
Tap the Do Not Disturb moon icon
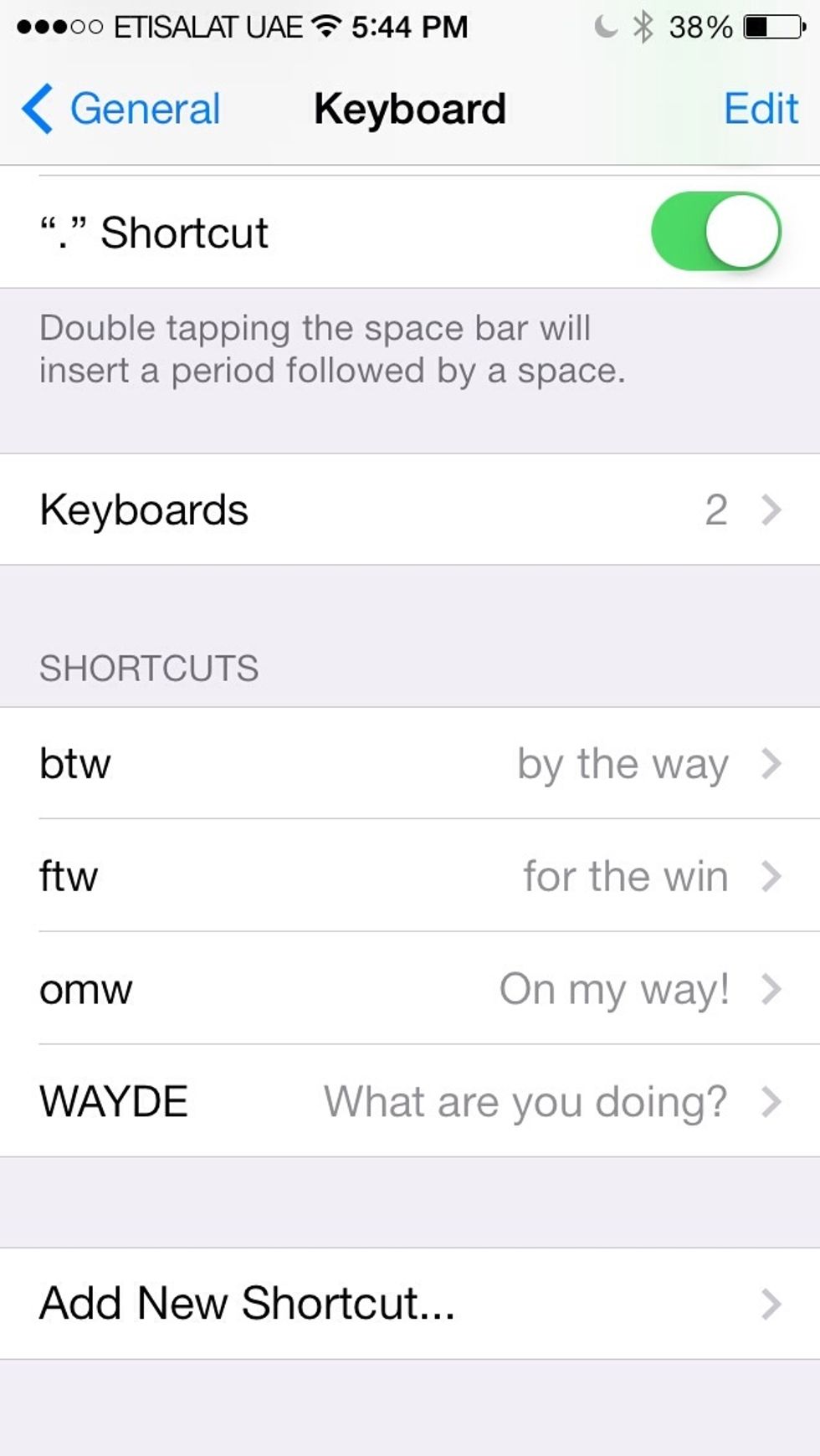tap(604, 27)
